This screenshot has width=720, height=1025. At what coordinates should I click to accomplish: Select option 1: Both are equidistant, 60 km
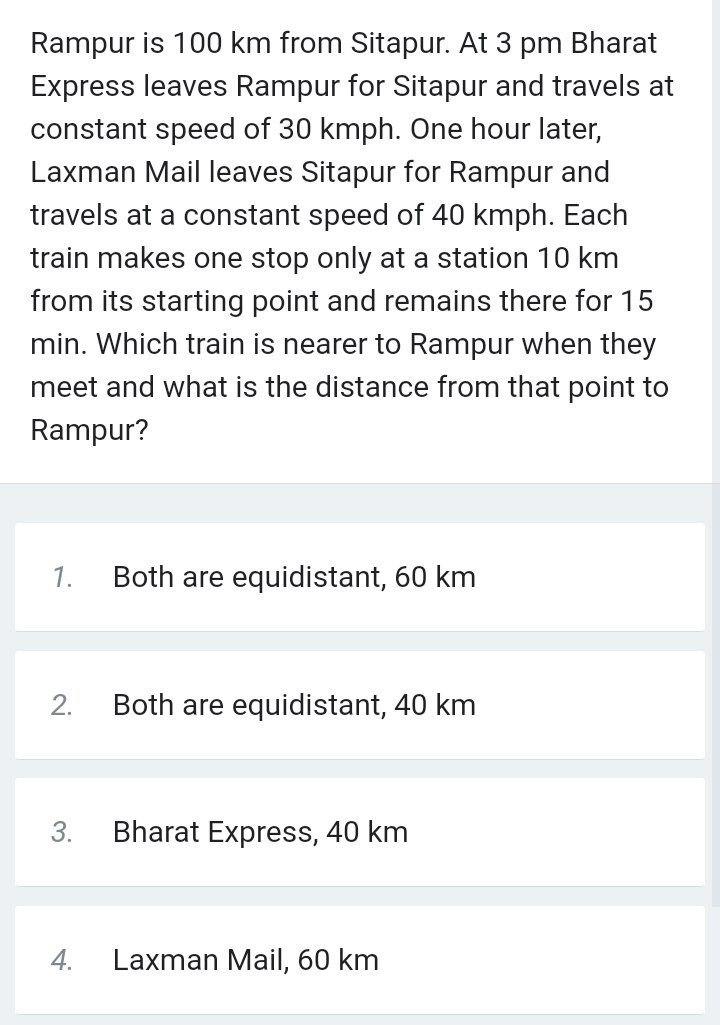[294, 577]
